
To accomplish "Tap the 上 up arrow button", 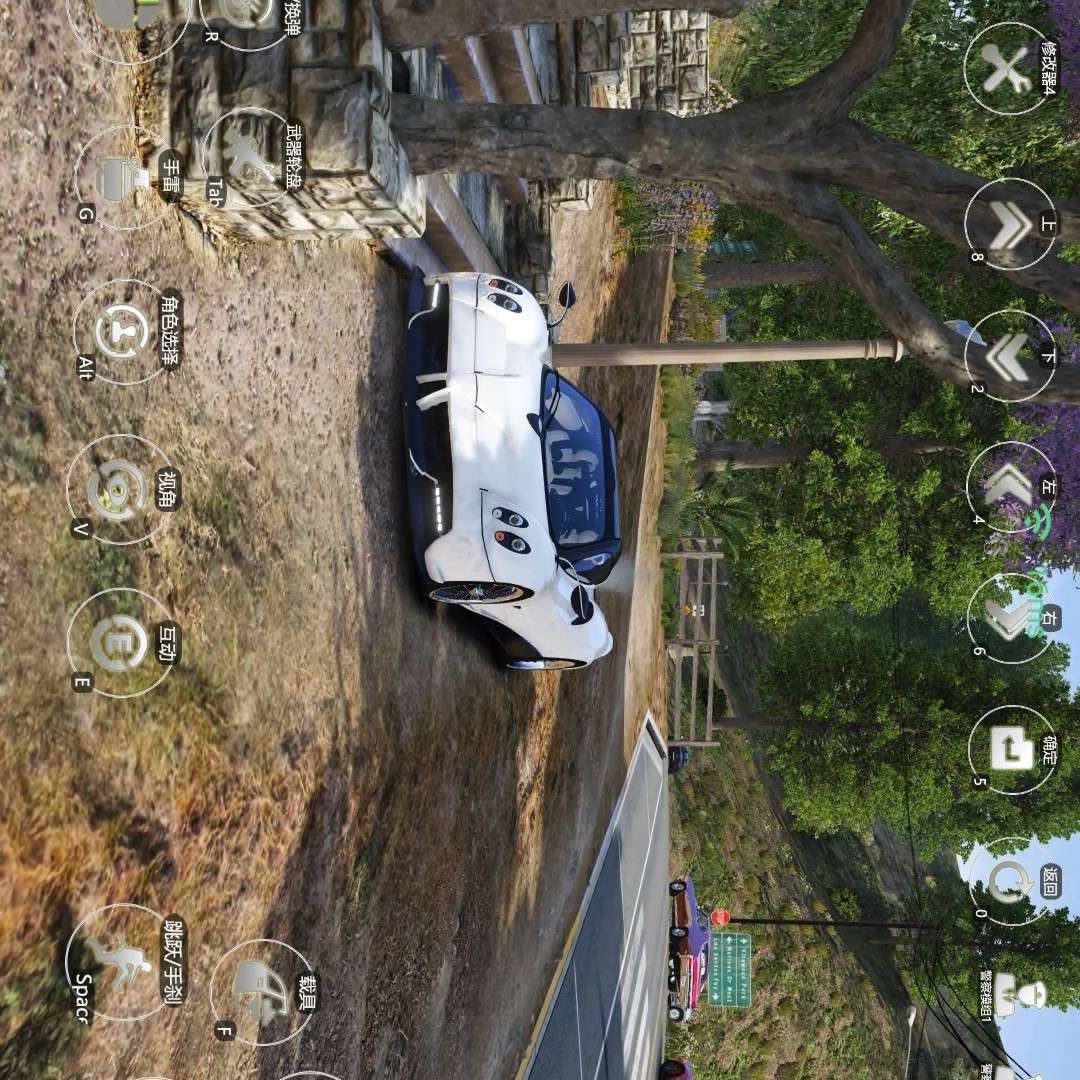I will pyautogui.click(x=1010, y=224).
